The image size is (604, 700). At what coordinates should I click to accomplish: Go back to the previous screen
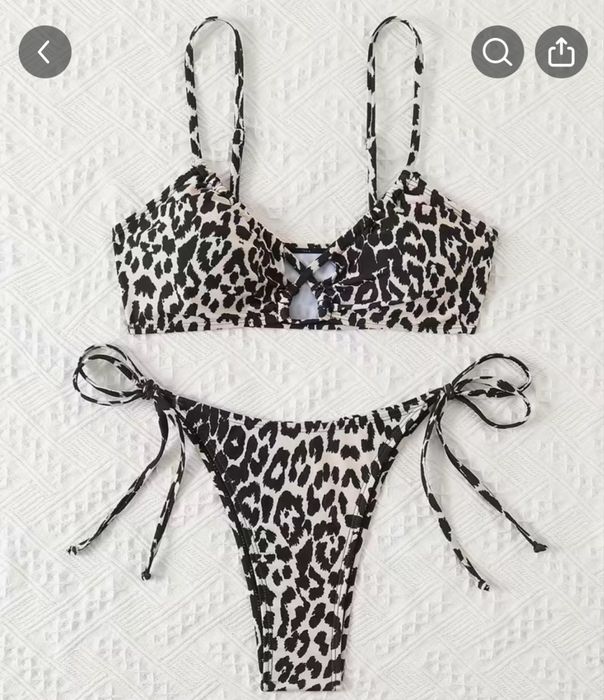(45, 51)
